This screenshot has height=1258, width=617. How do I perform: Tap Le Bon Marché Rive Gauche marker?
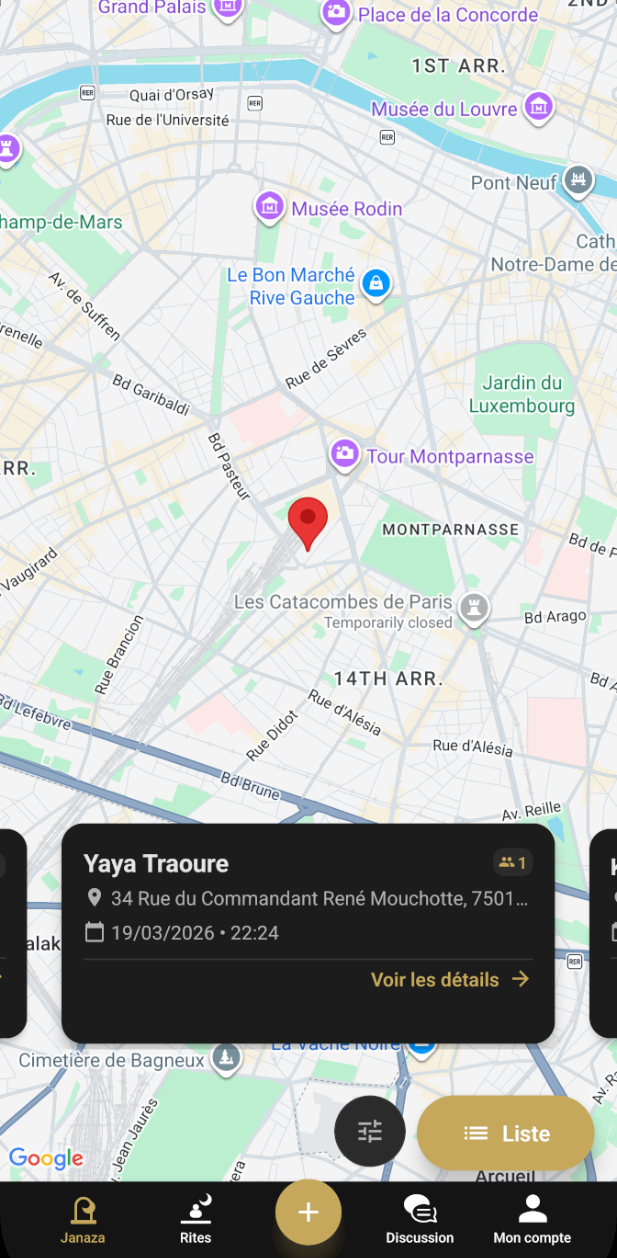376,284
